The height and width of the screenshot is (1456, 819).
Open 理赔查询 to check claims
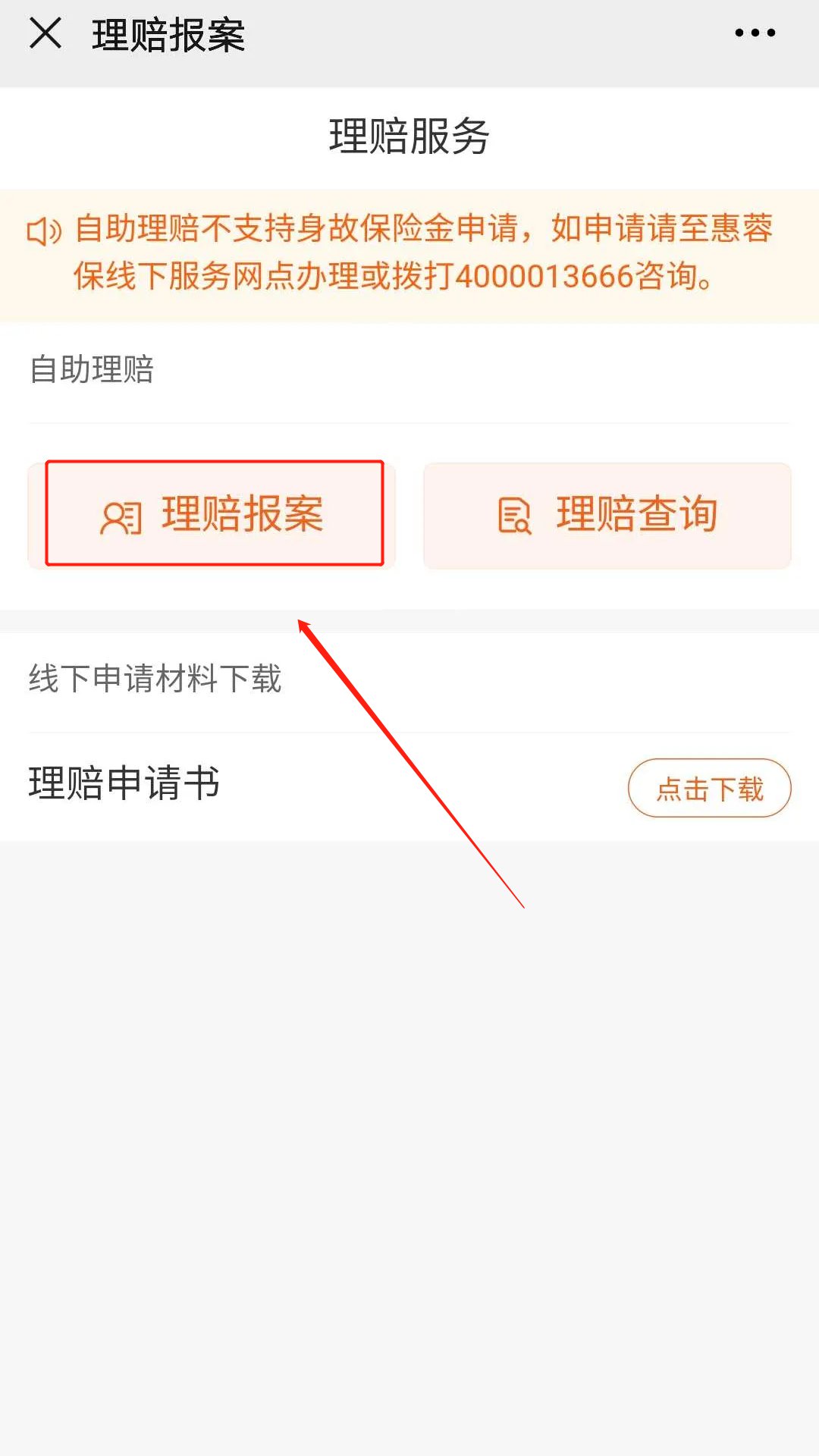click(x=607, y=516)
